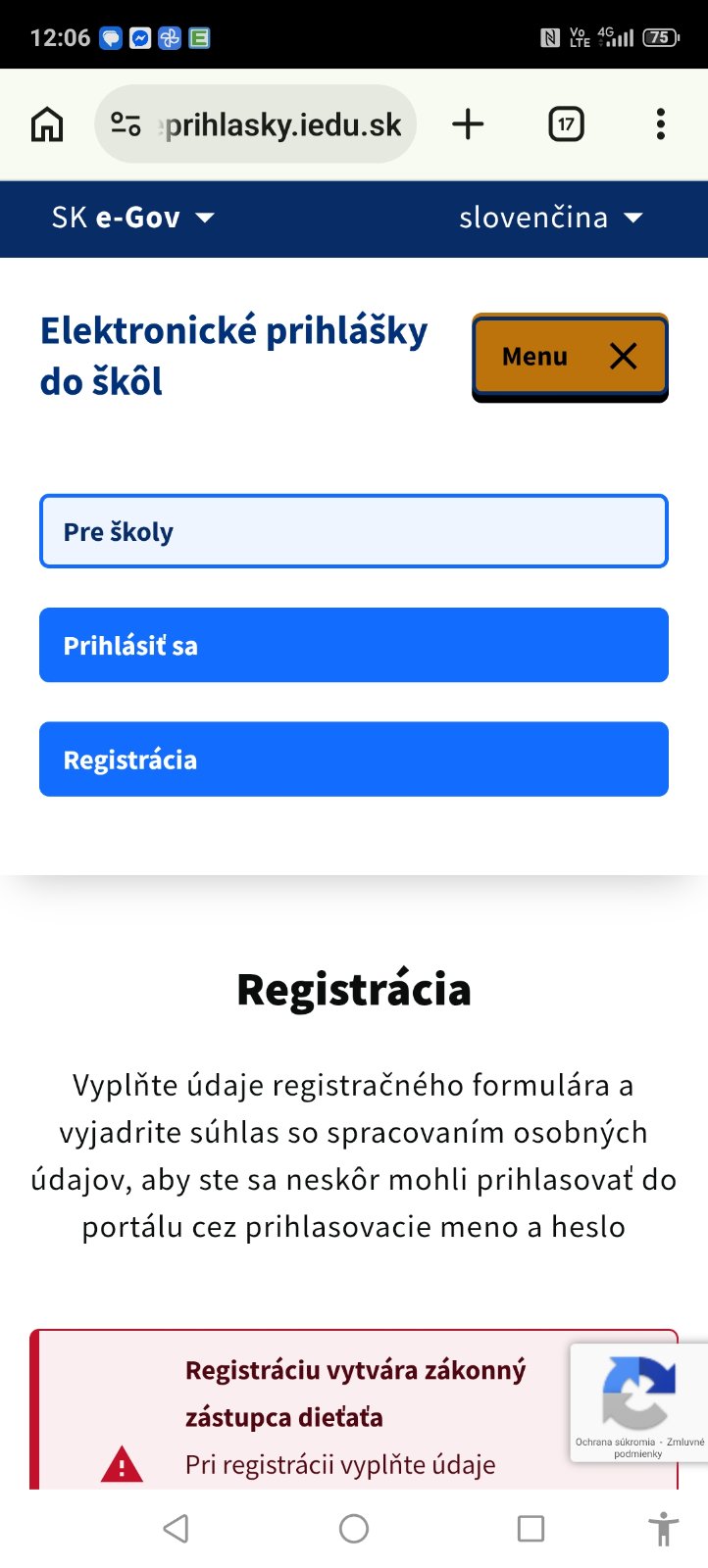This screenshot has width=708, height=1568.
Task: Open the system recent apps view
Action: (x=531, y=1528)
